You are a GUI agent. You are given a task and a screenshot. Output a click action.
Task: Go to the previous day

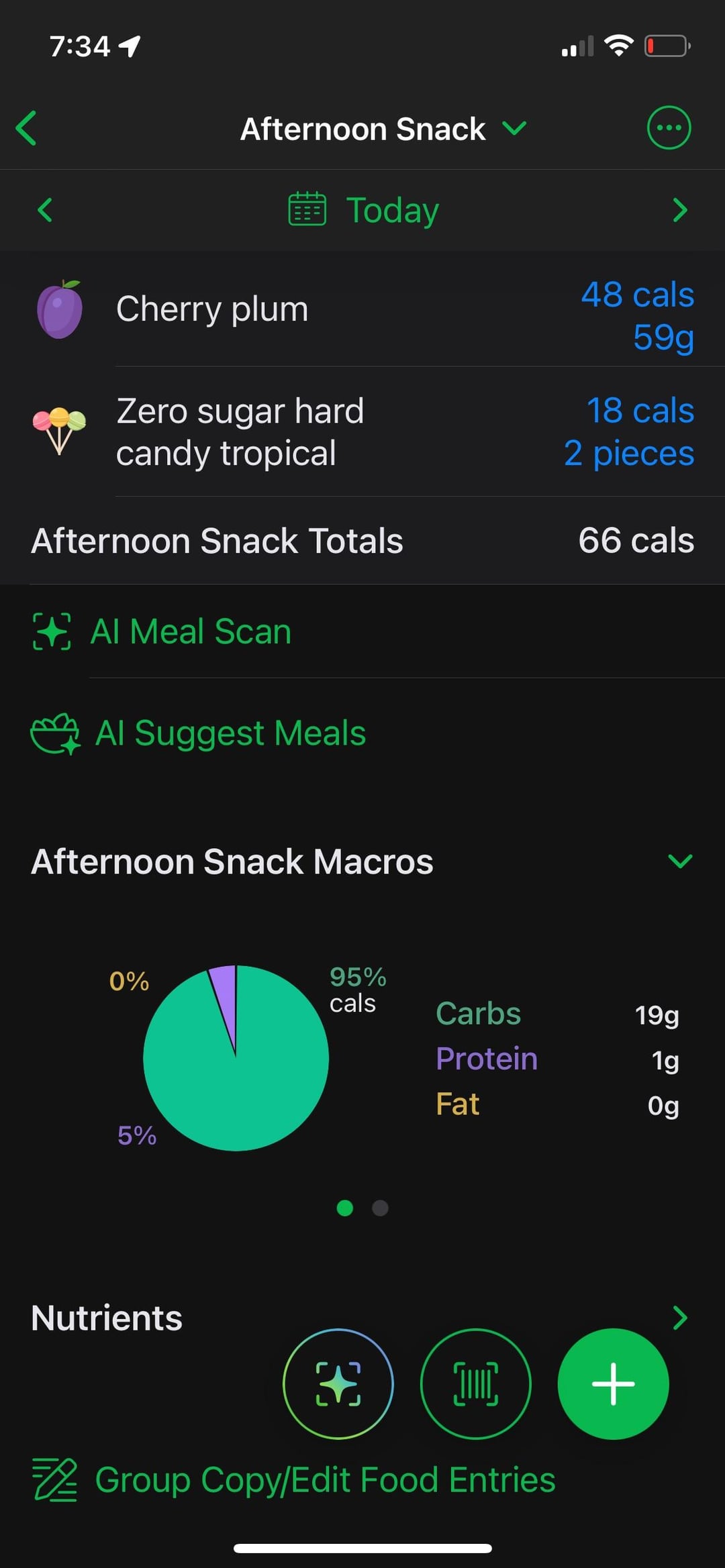pyautogui.click(x=45, y=210)
